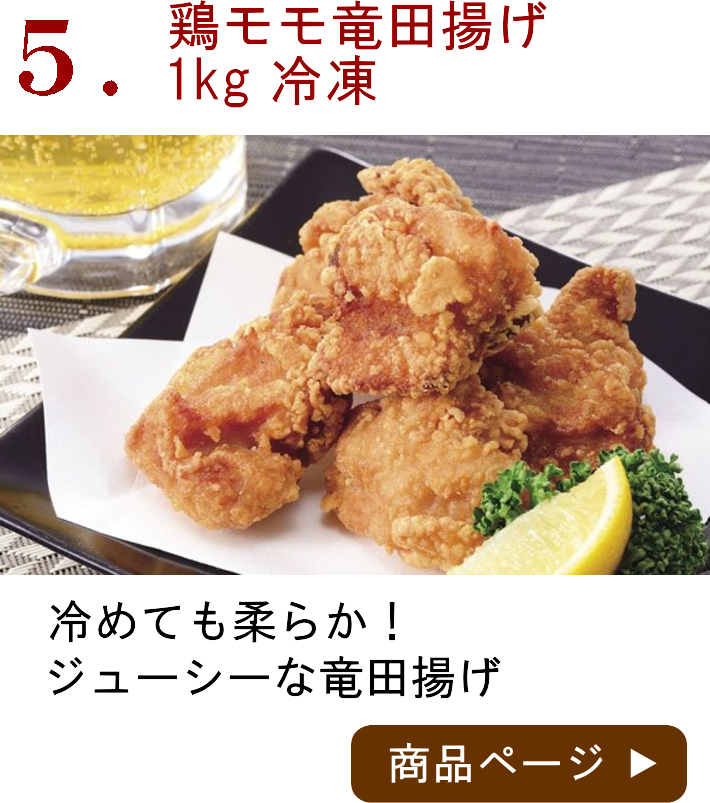This screenshot has height=803, width=710.
Task: Open the 商品ページ button
Action: [518, 763]
